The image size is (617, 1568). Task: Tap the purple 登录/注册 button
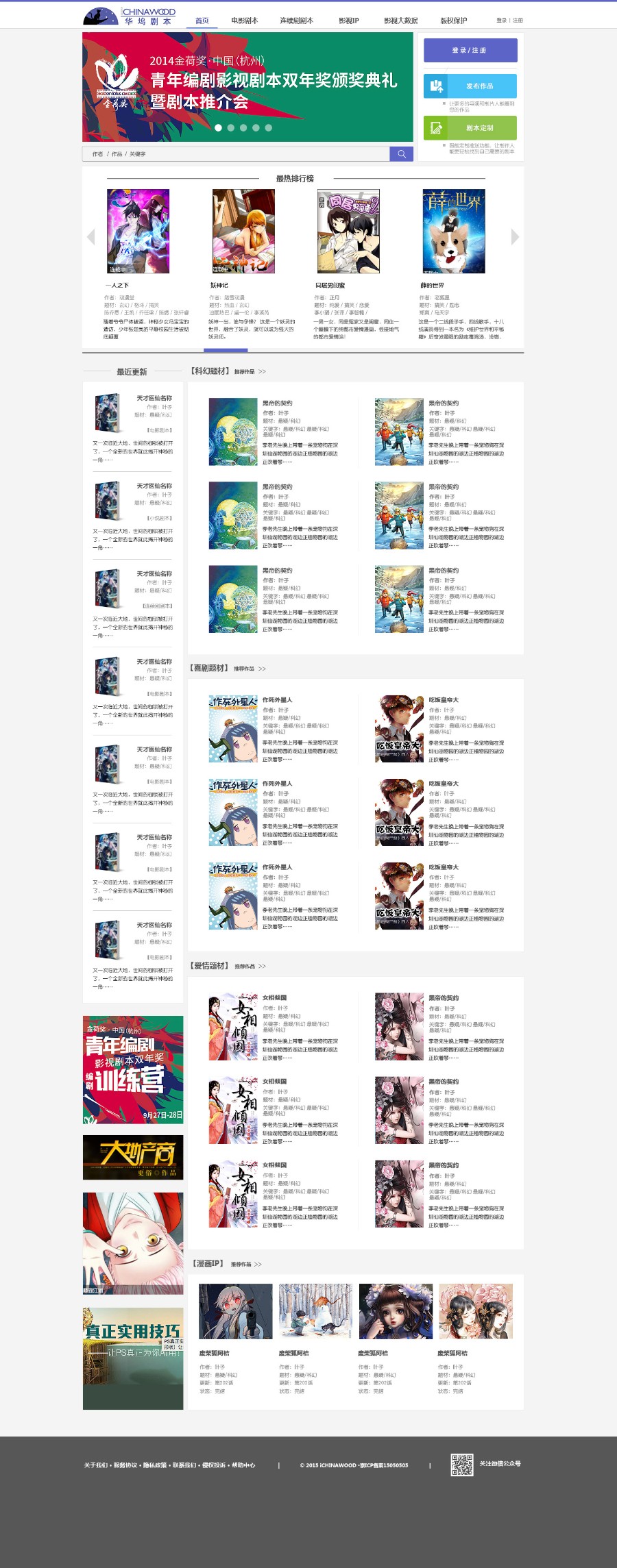(x=470, y=51)
